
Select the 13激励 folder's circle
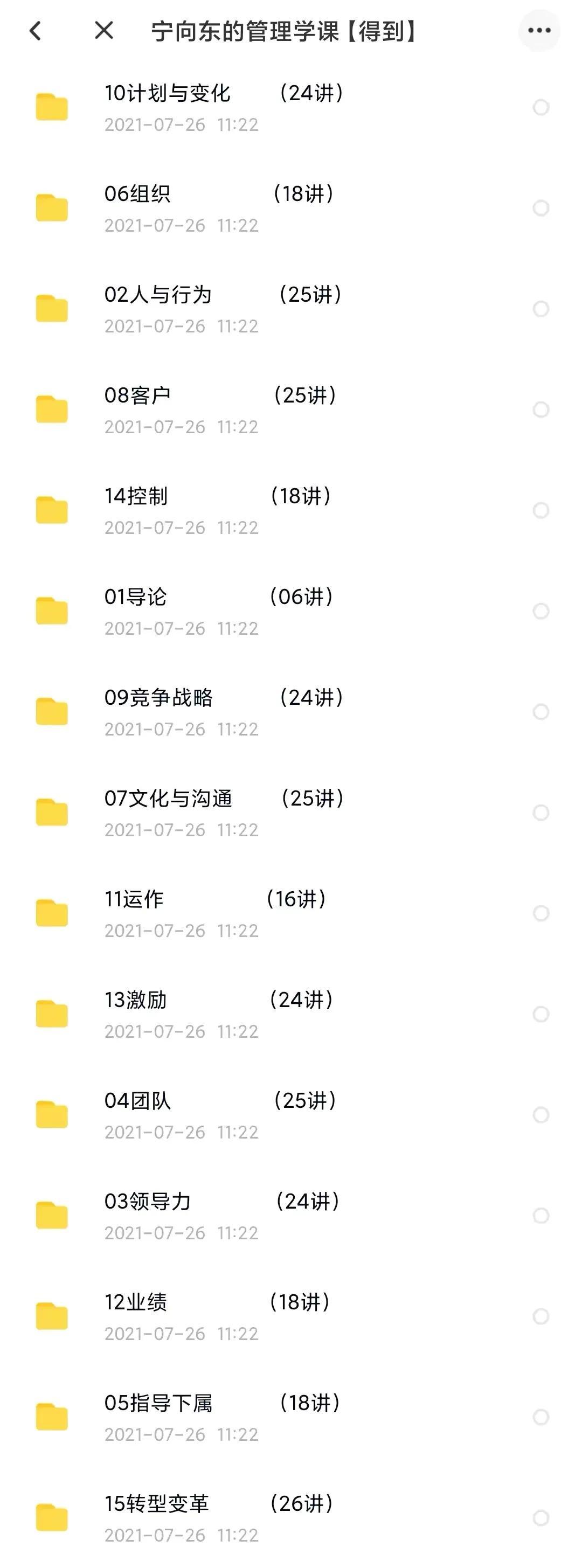(x=541, y=1014)
